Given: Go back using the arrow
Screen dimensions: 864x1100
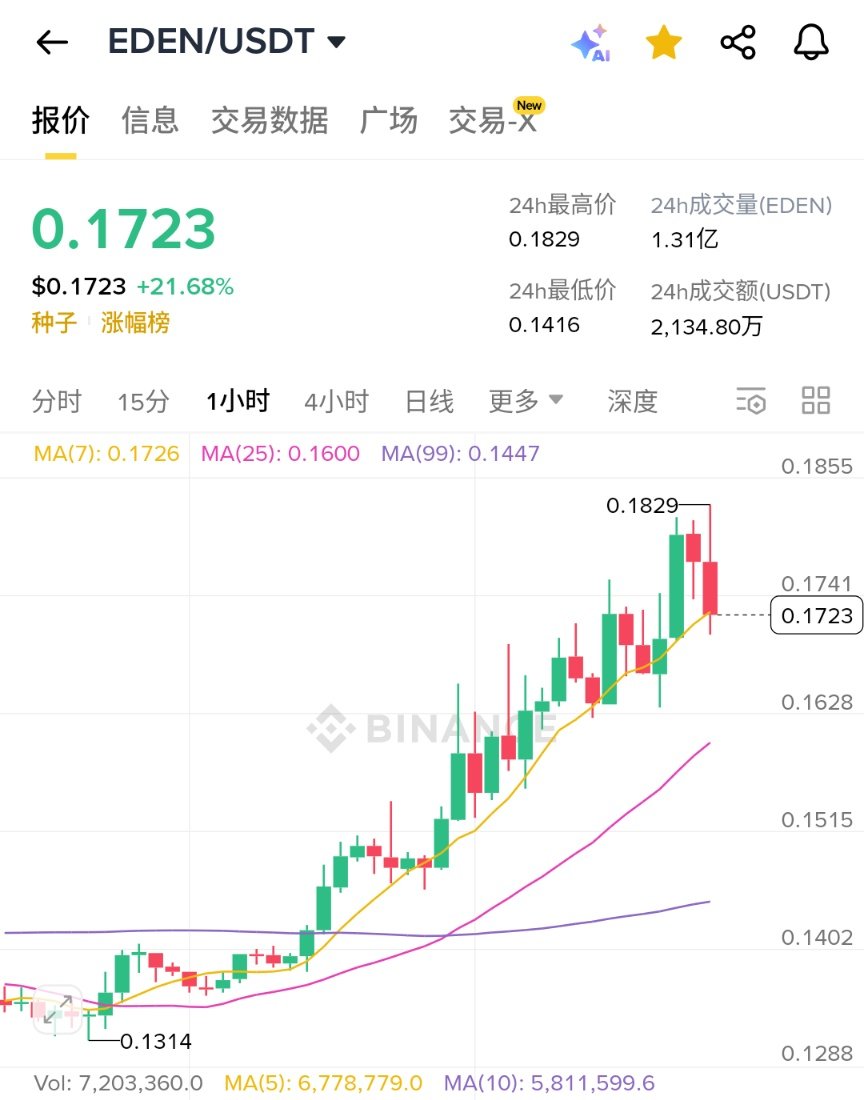Looking at the screenshot, I should coord(52,42).
